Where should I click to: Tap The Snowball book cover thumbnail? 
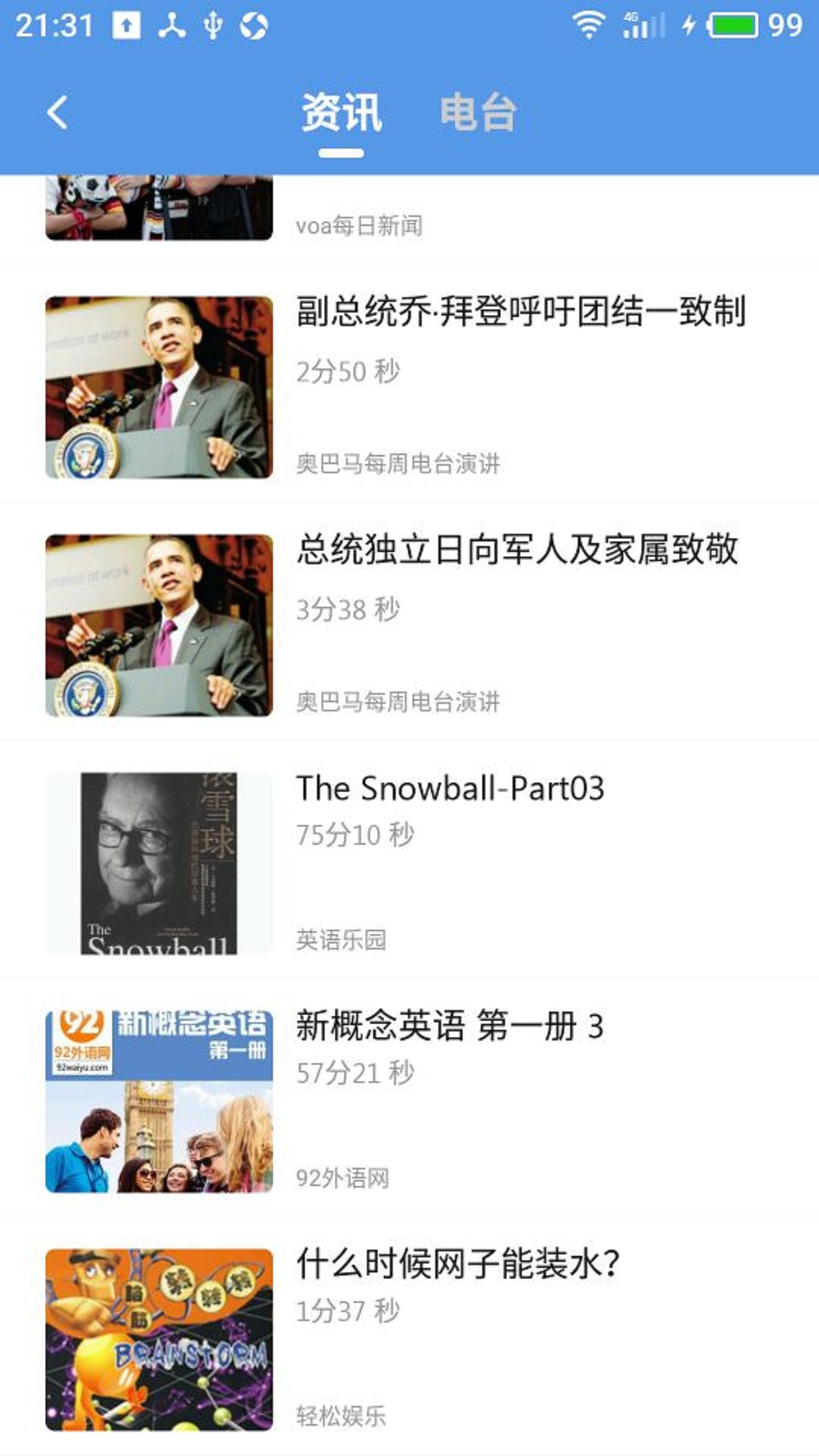(x=161, y=861)
